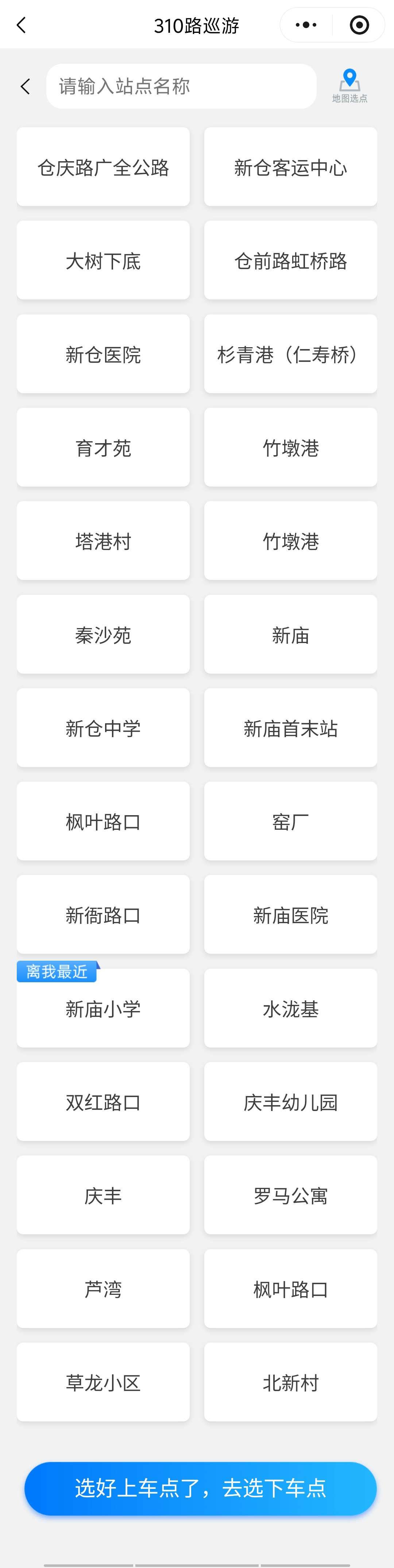The image size is (394, 1568).
Task: Open the mini-program overflow menu
Action: pos(306,25)
